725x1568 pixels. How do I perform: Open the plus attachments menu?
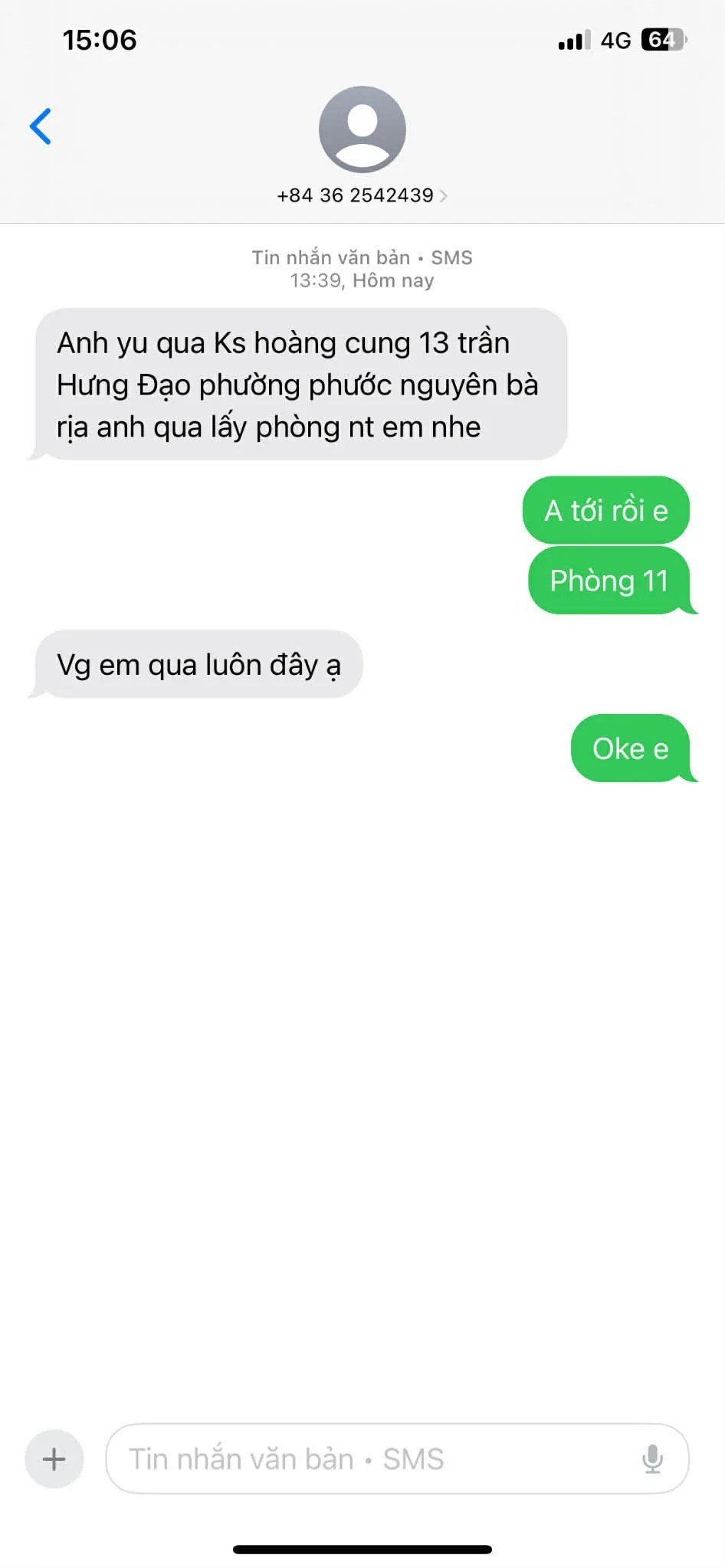tap(54, 1458)
